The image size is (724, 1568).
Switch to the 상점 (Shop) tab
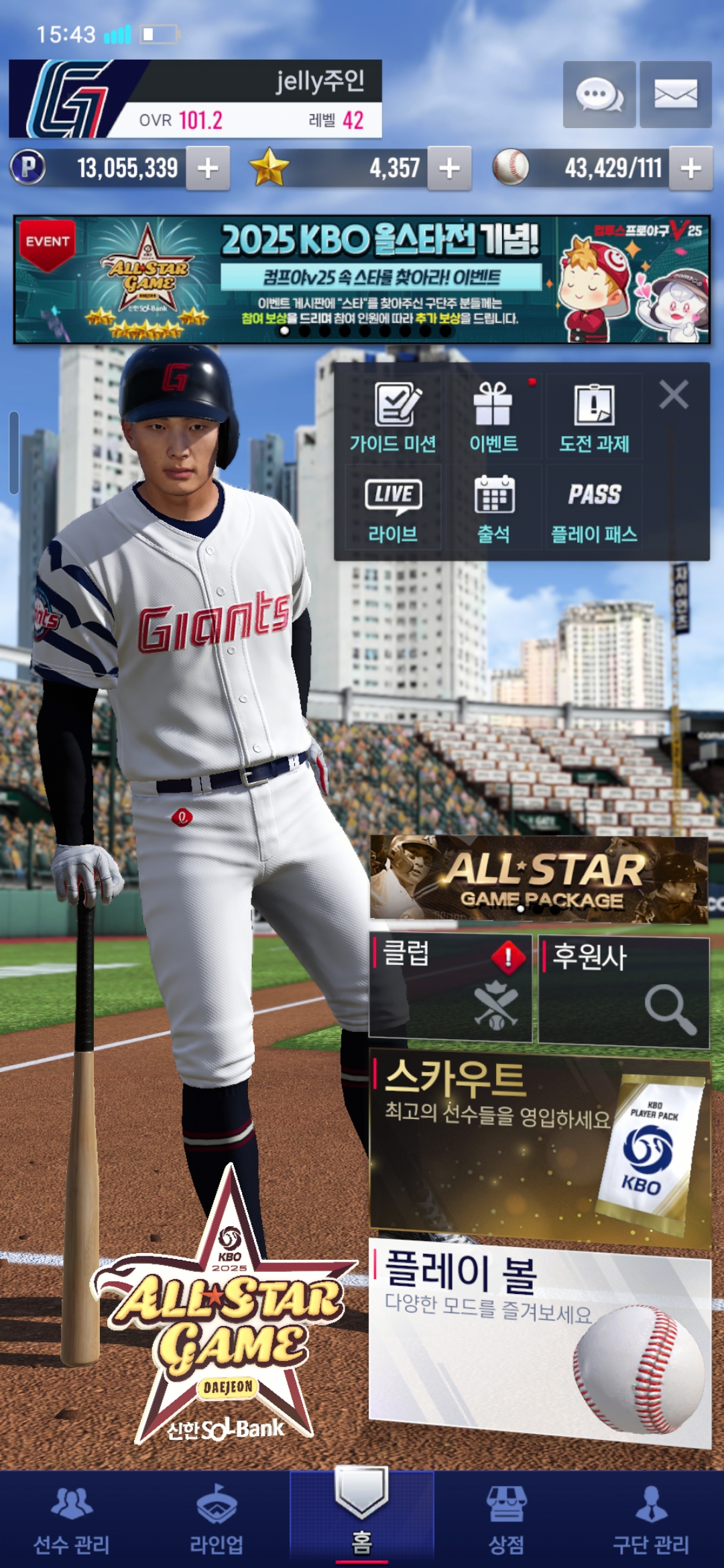tap(506, 1520)
